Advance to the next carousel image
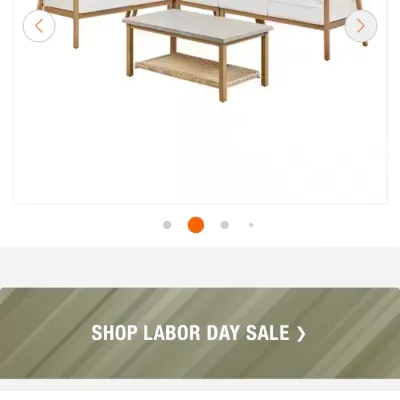Viewport: 400px width, 400px height. pos(361,26)
